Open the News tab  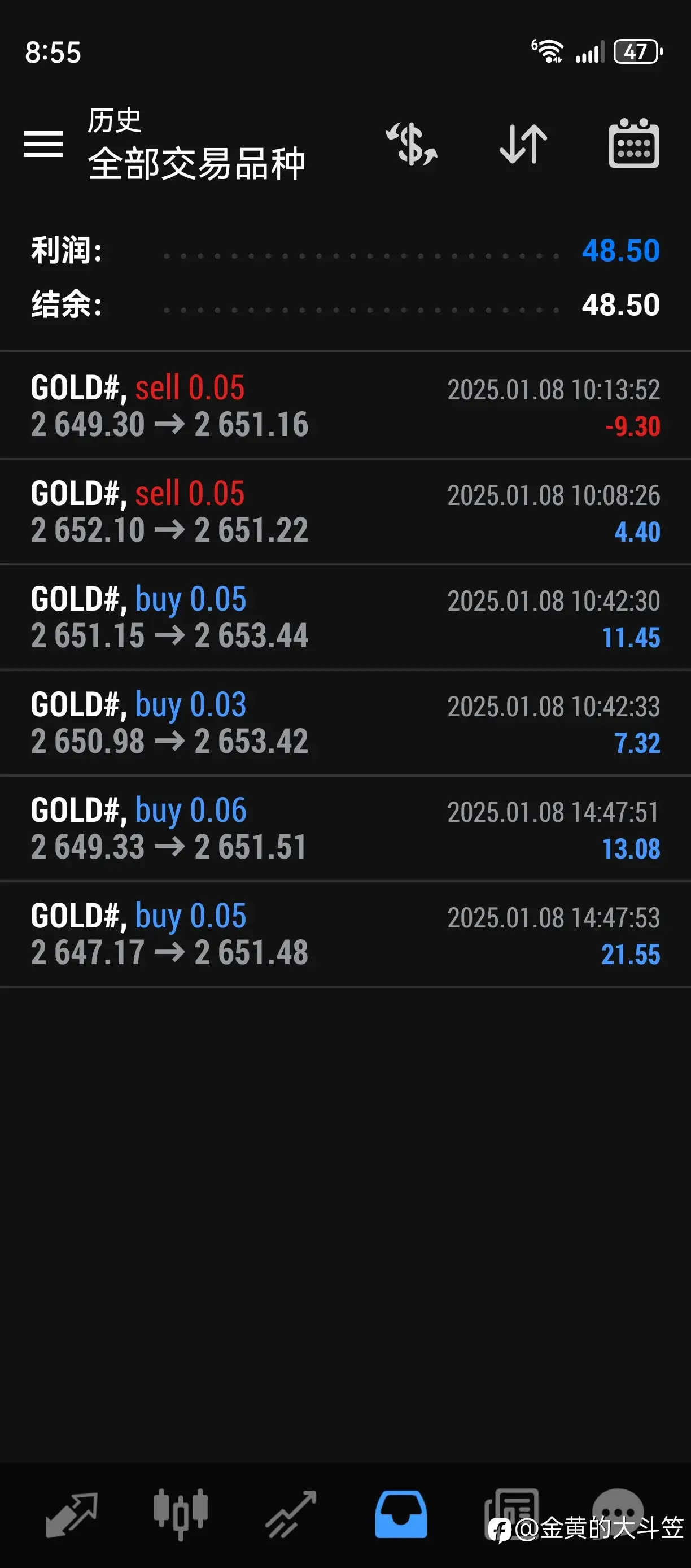pyautogui.click(x=511, y=1514)
